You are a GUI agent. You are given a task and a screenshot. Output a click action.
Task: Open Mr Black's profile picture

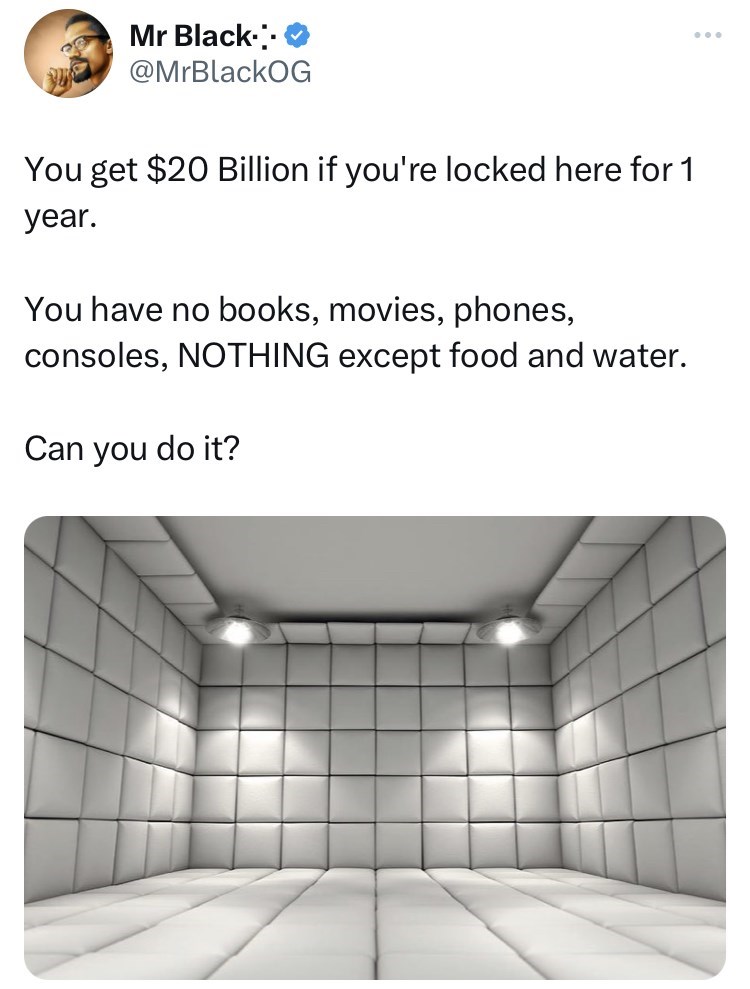click(x=70, y=54)
